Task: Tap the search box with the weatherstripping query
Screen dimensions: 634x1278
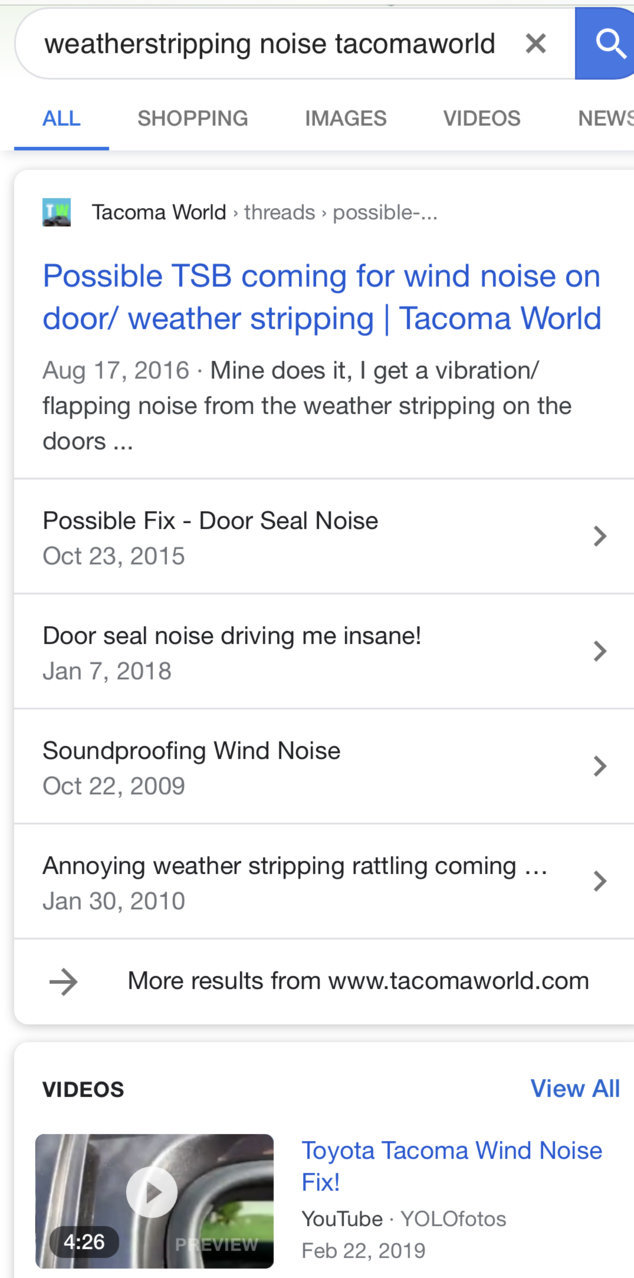Action: (270, 43)
